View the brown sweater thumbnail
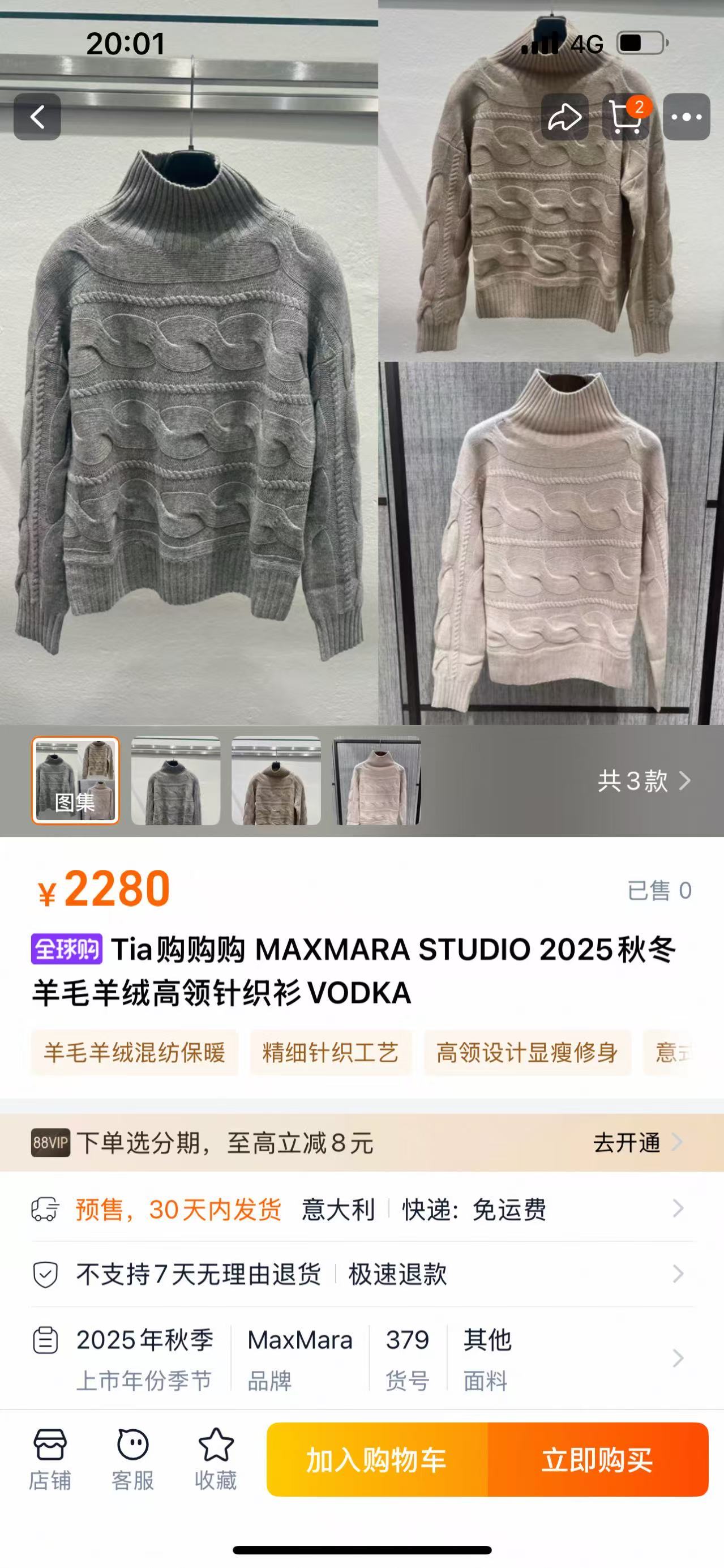This screenshot has width=724, height=1568. [276, 780]
